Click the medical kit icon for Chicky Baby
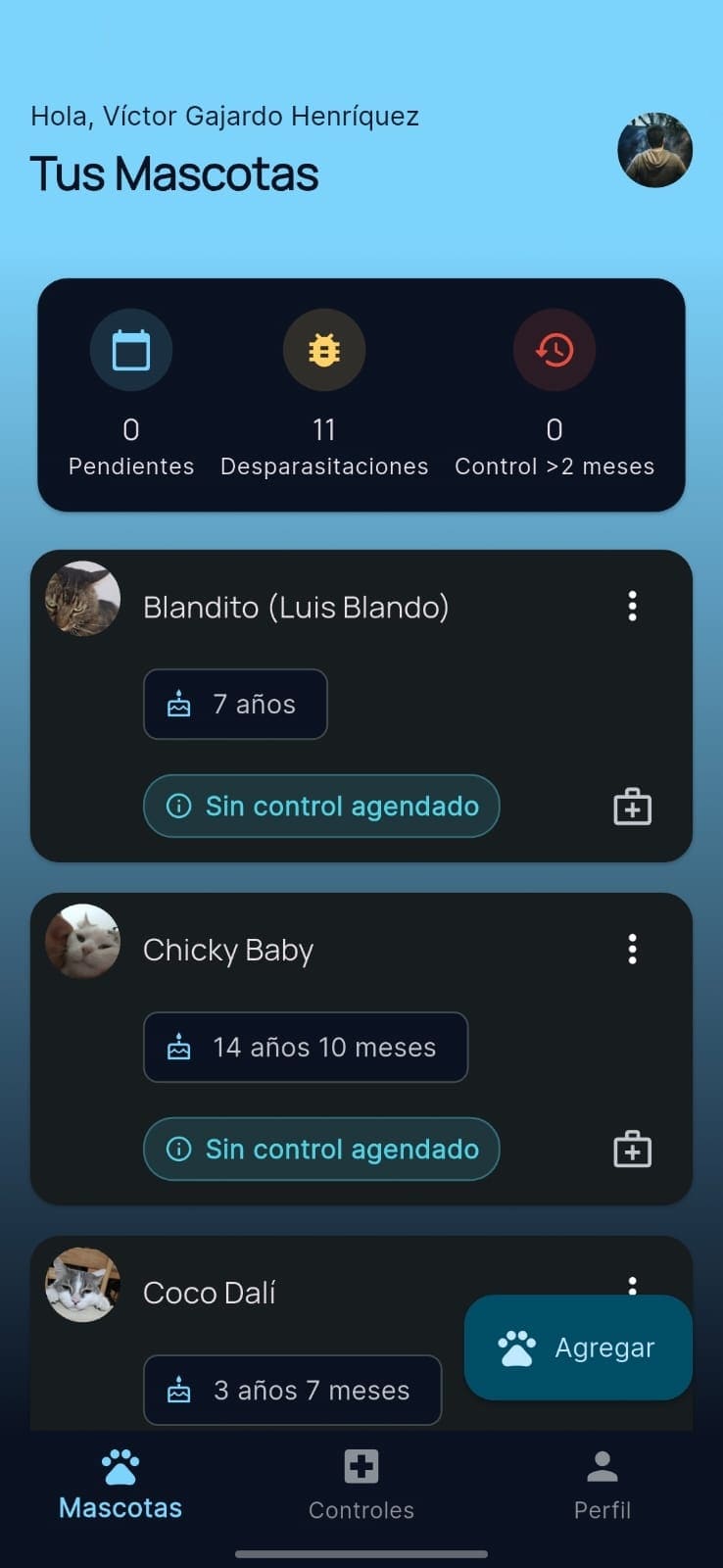The width and height of the screenshot is (723, 1568). [x=632, y=1149]
